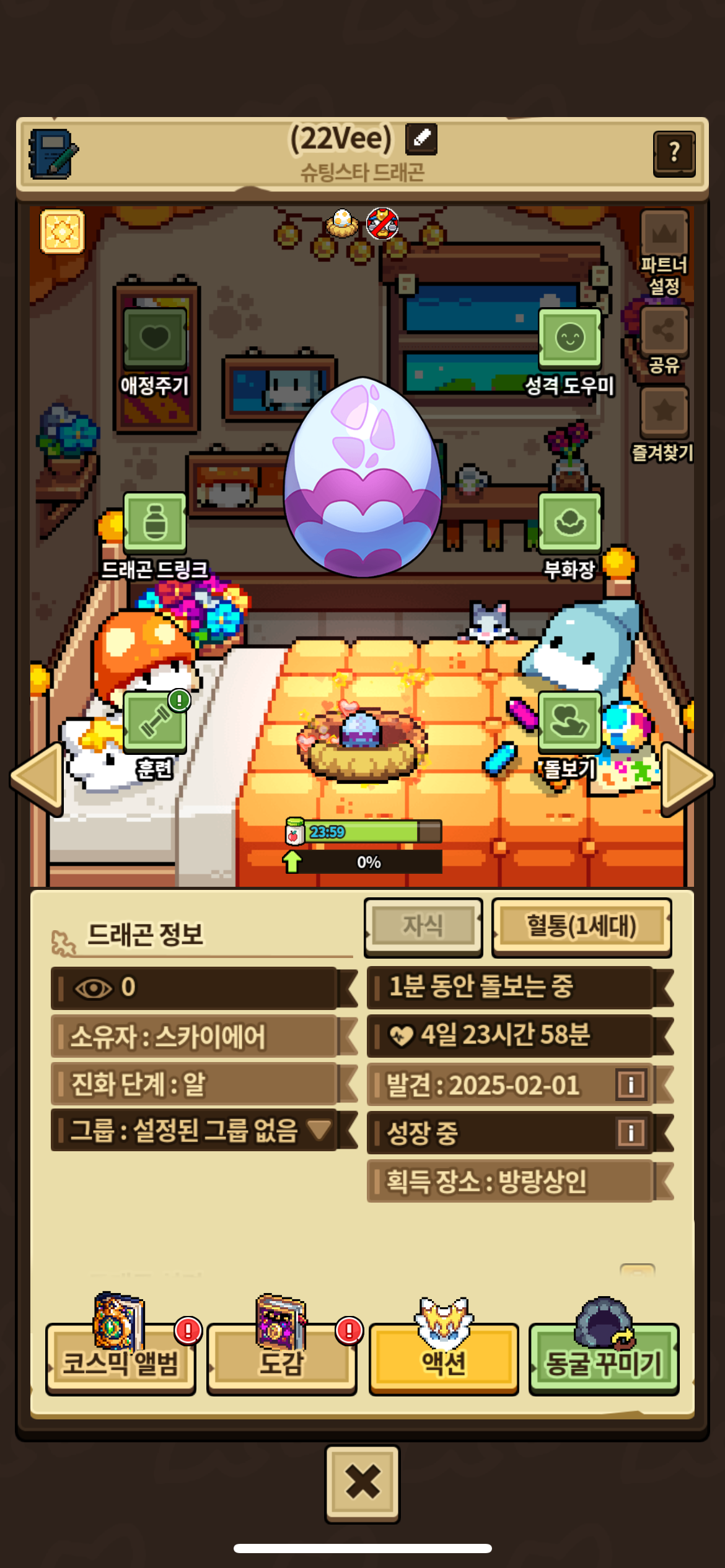
Task: Open the question mark help button
Action: 674,154
